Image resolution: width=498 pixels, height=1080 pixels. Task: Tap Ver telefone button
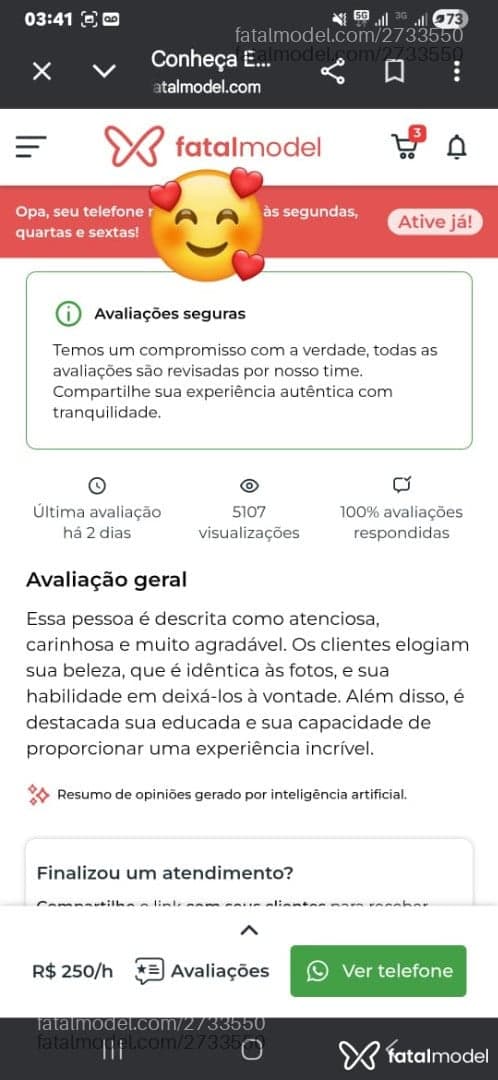click(x=378, y=971)
